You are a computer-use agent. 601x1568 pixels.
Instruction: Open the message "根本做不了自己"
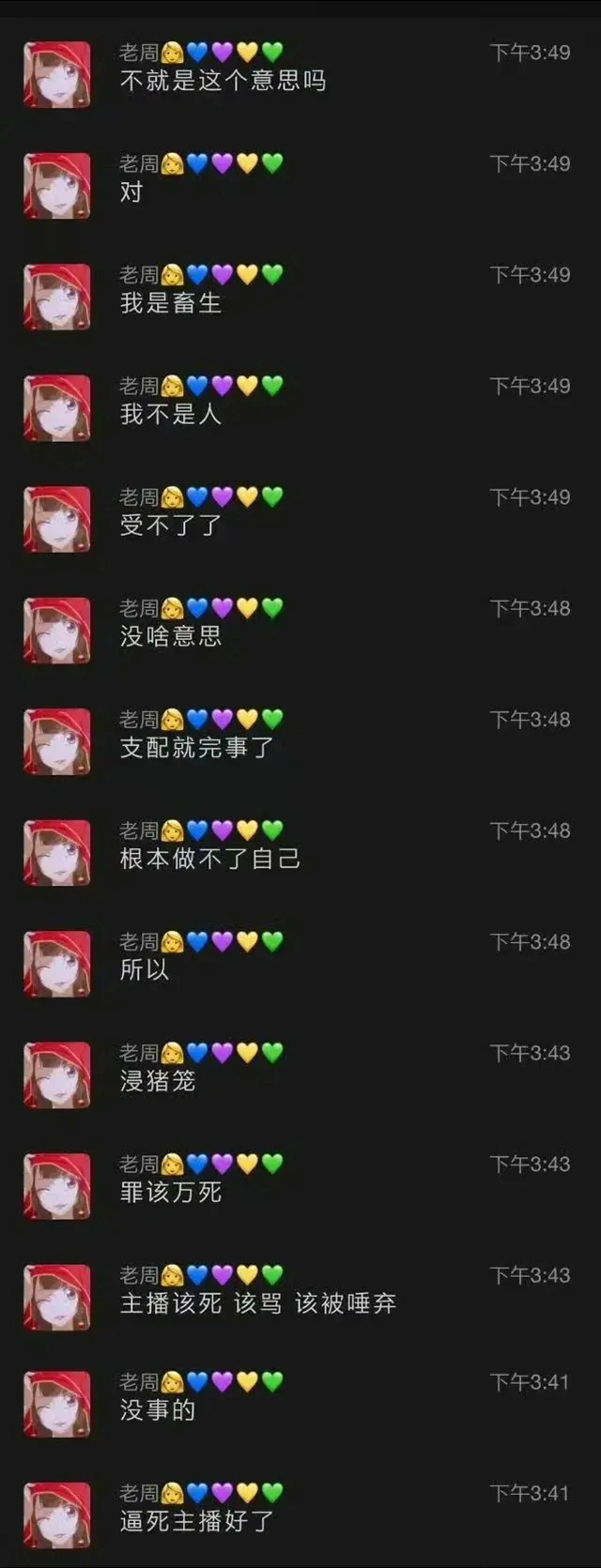[x=210, y=859]
